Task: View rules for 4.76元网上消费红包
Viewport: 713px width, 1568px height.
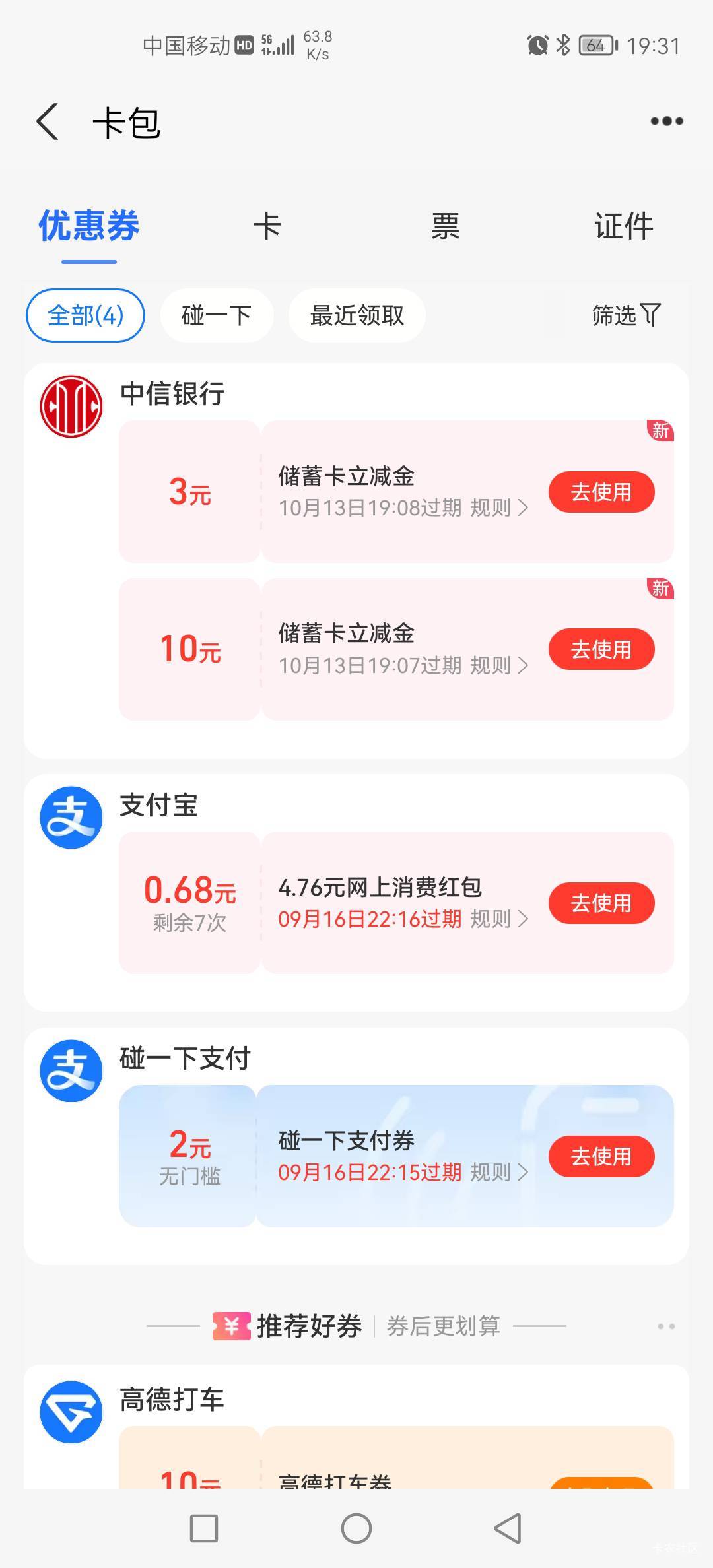Action: pos(499,919)
